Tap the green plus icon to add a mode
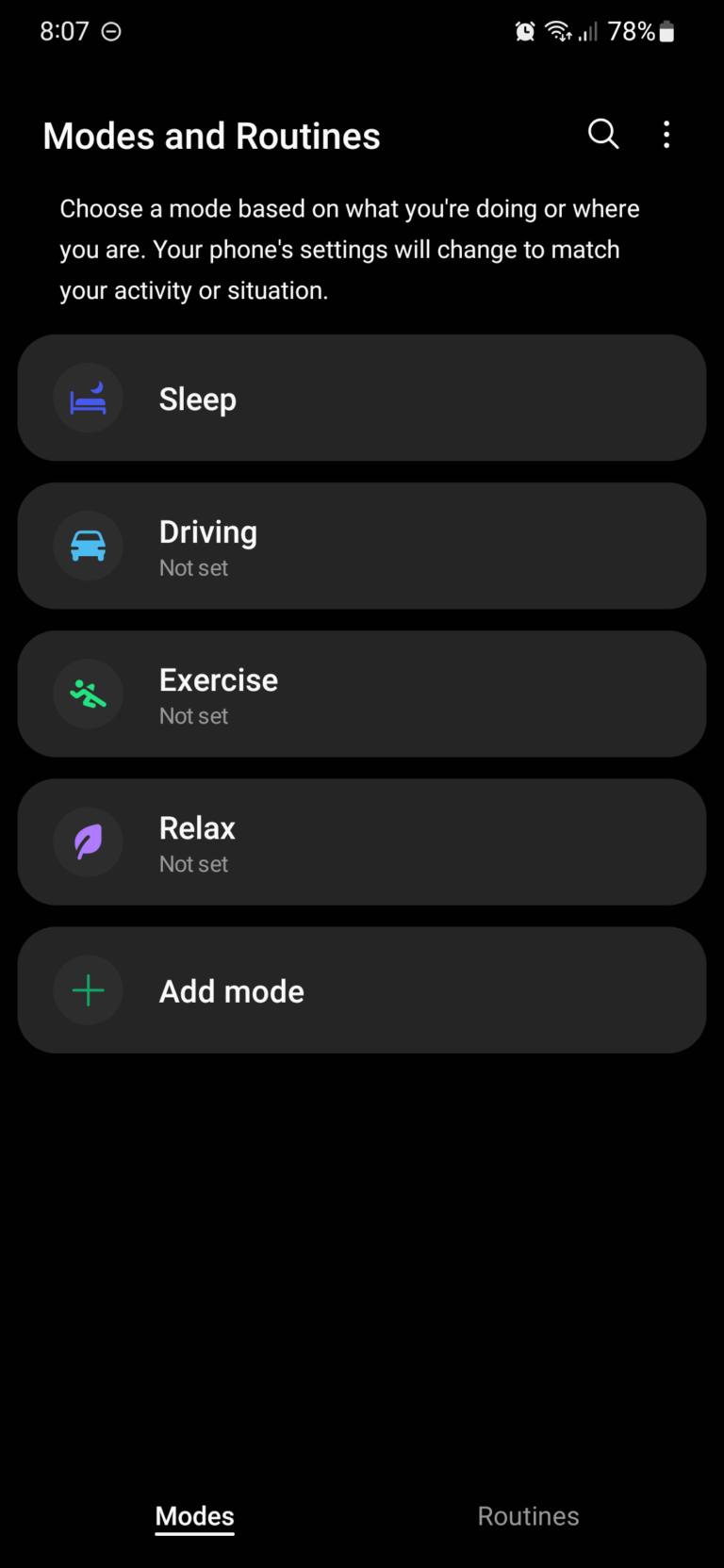 coord(88,990)
